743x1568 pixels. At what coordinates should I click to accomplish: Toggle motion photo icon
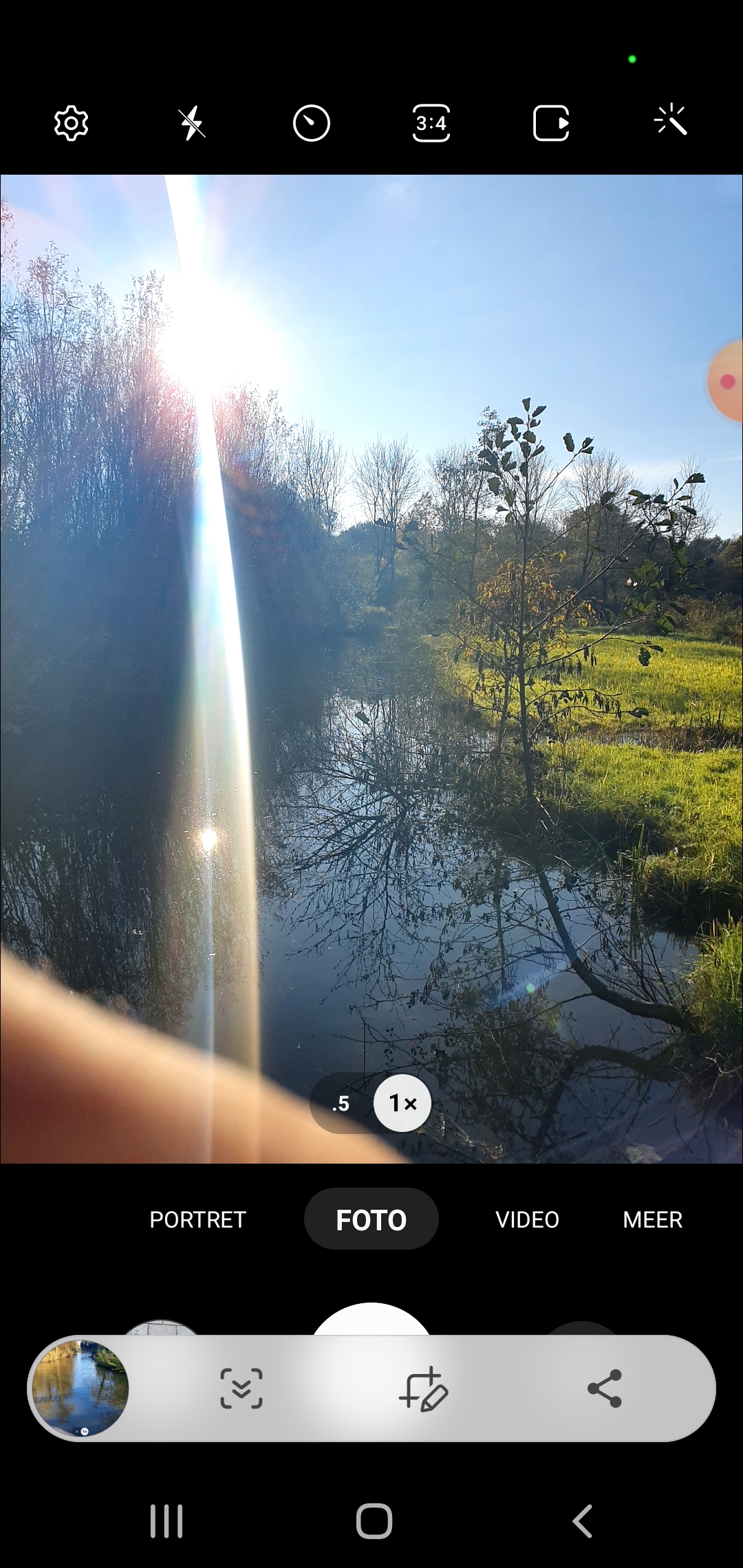[551, 124]
